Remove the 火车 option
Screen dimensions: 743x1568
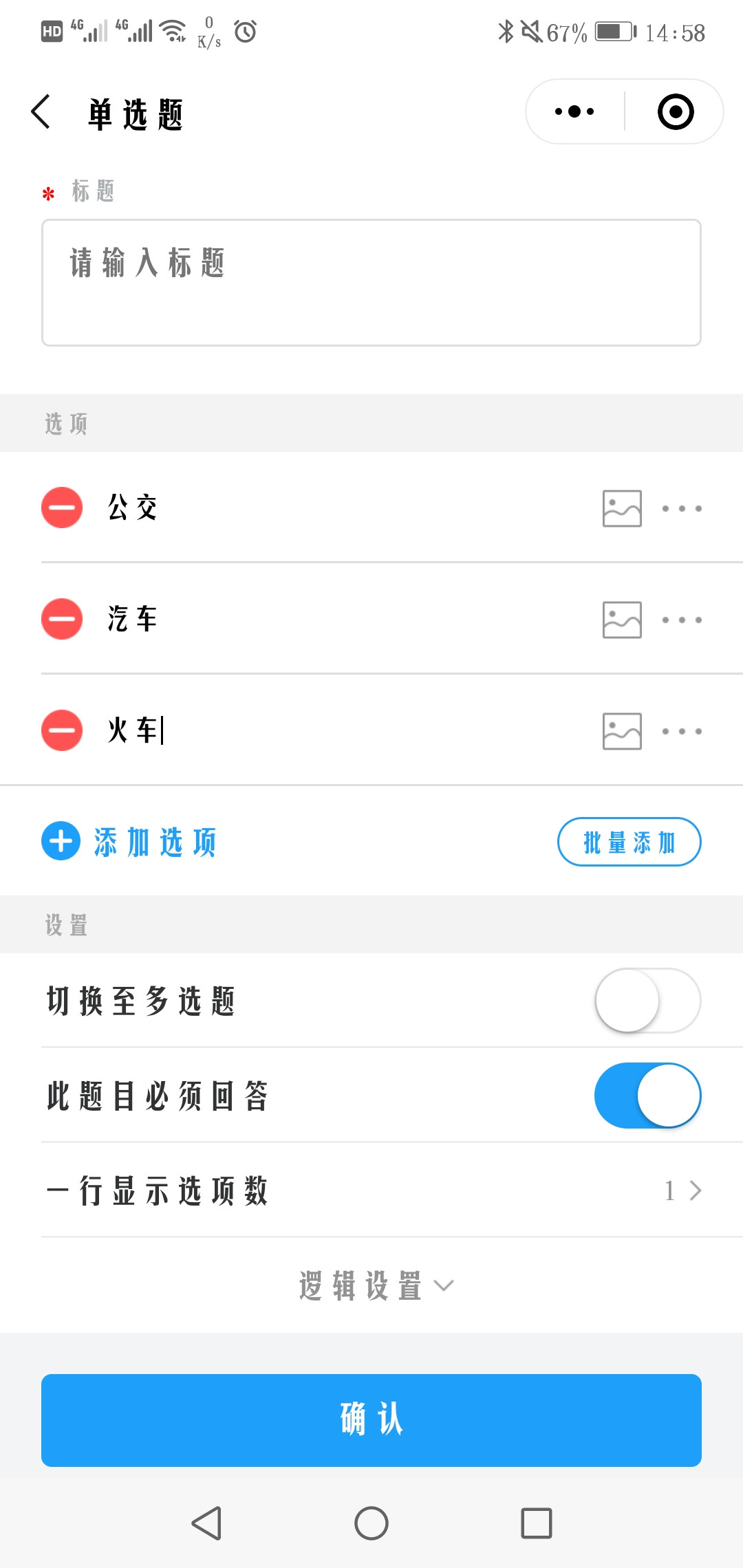(62, 730)
